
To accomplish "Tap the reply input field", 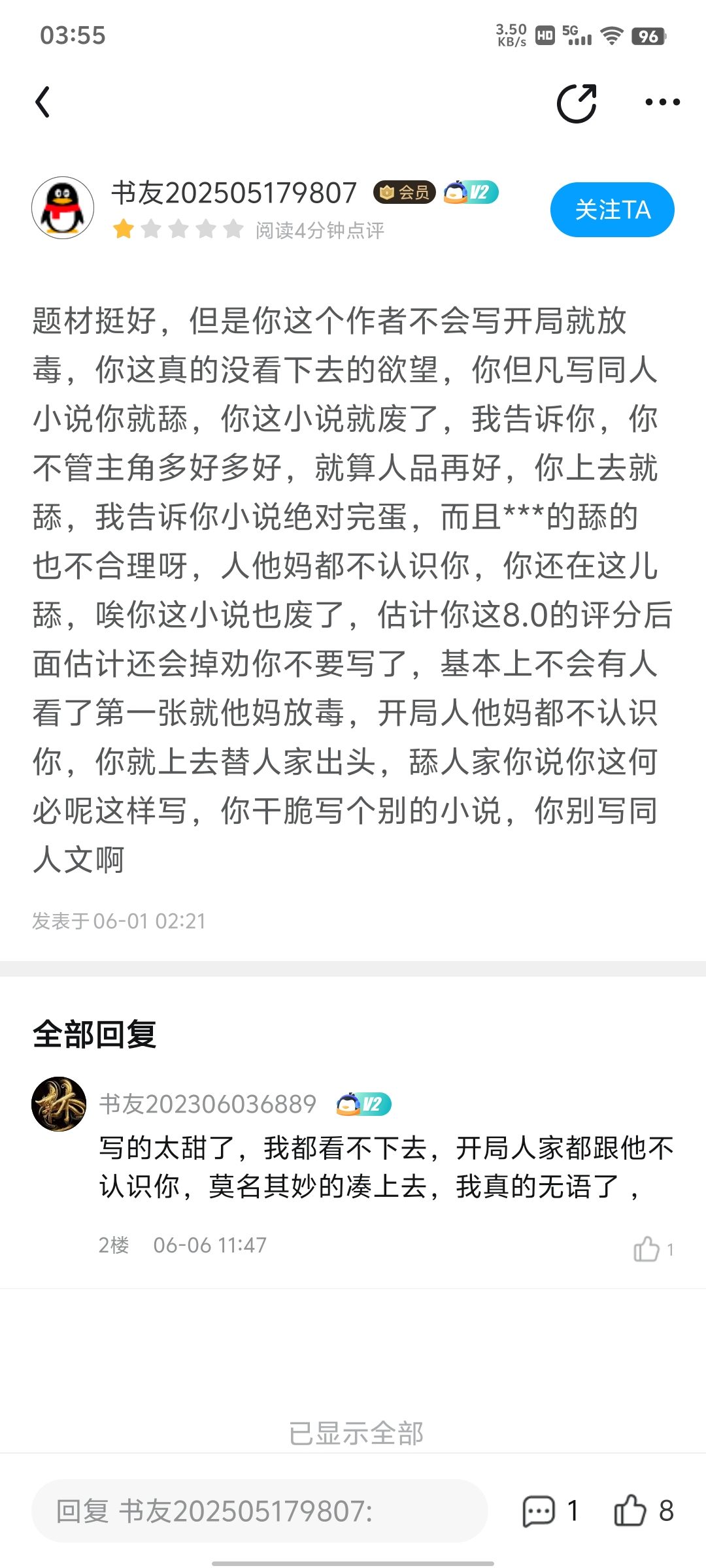I will click(260, 1511).
